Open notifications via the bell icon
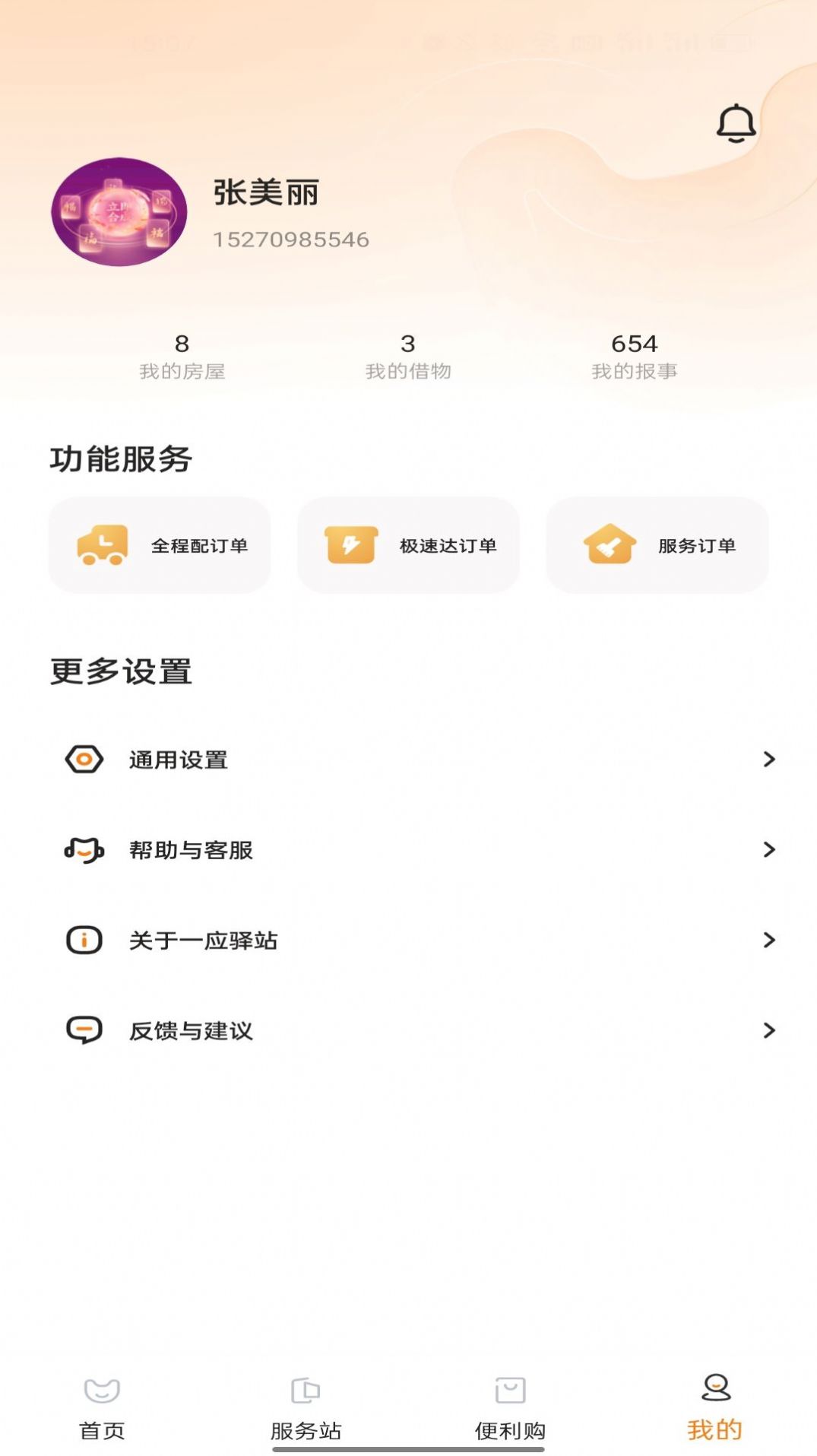Viewport: 817px width, 1456px height. click(734, 122)
